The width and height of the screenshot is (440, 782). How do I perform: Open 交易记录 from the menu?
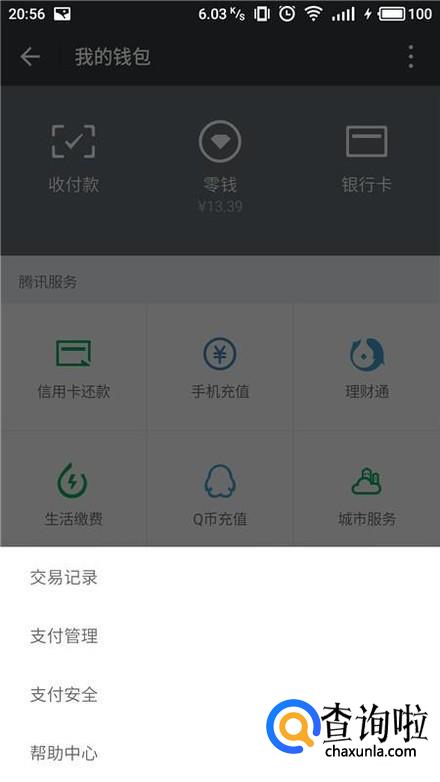coord(220,578)
